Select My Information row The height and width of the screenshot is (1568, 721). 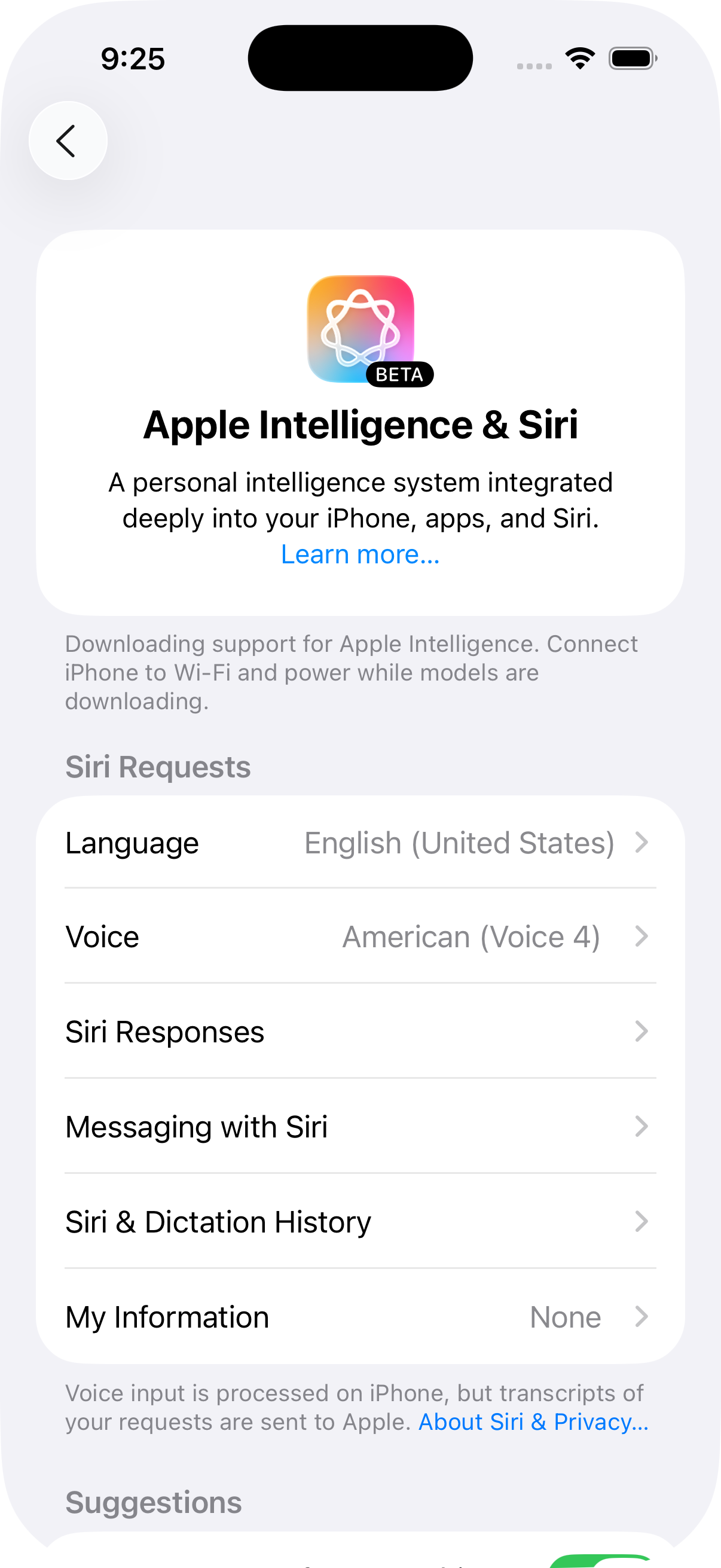(360, 1316)
